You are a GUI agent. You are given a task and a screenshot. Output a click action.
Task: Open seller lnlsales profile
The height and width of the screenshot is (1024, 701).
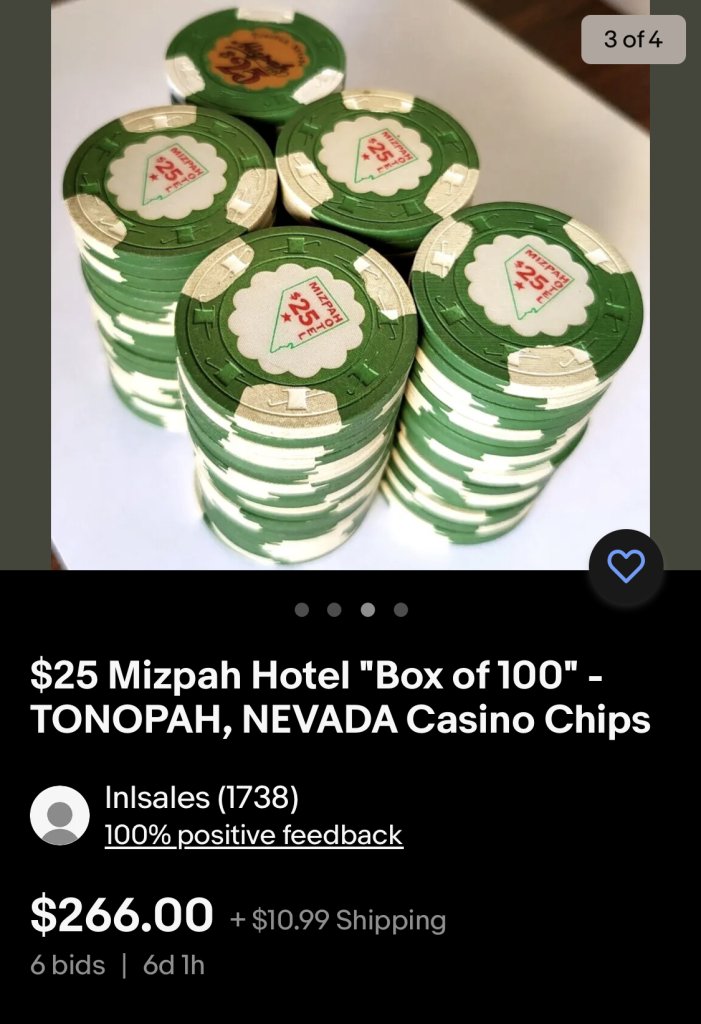pos(201,797)
